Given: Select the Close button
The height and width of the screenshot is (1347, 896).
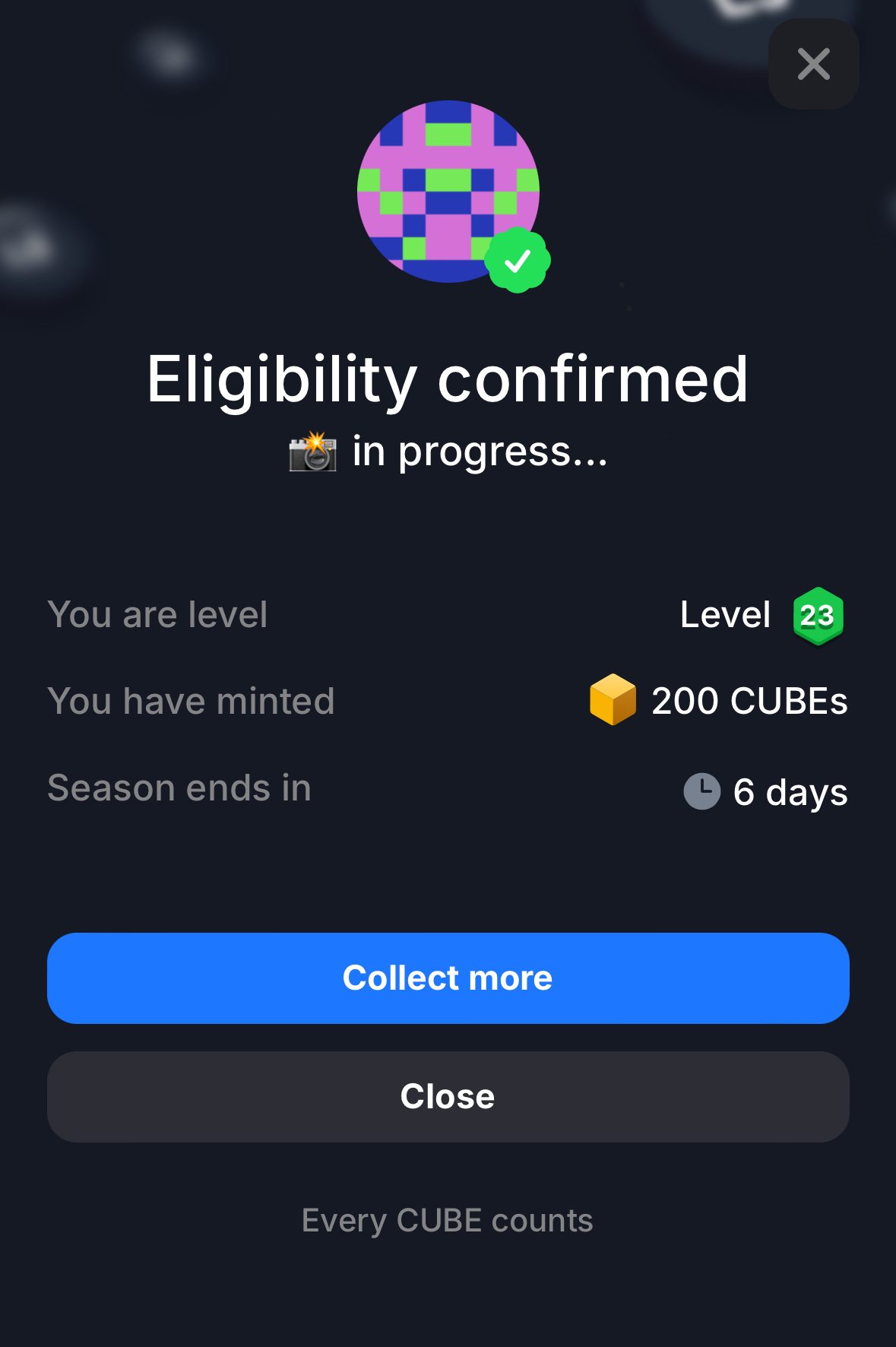Looking at the screenshot, I should click(448, 1096).
